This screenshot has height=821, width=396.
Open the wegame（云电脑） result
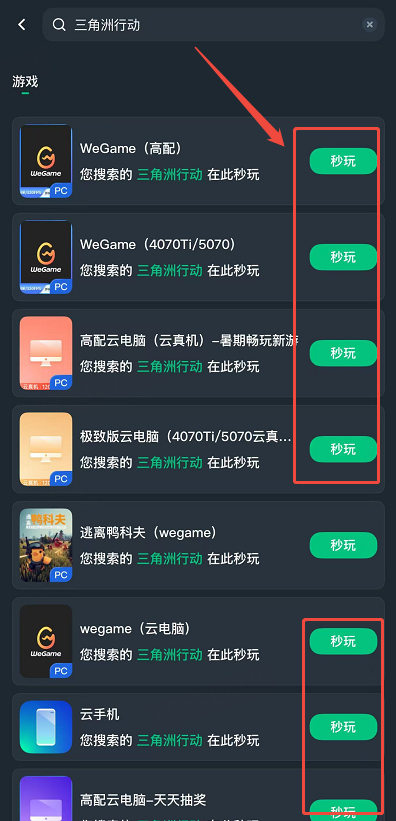[198, 641]
